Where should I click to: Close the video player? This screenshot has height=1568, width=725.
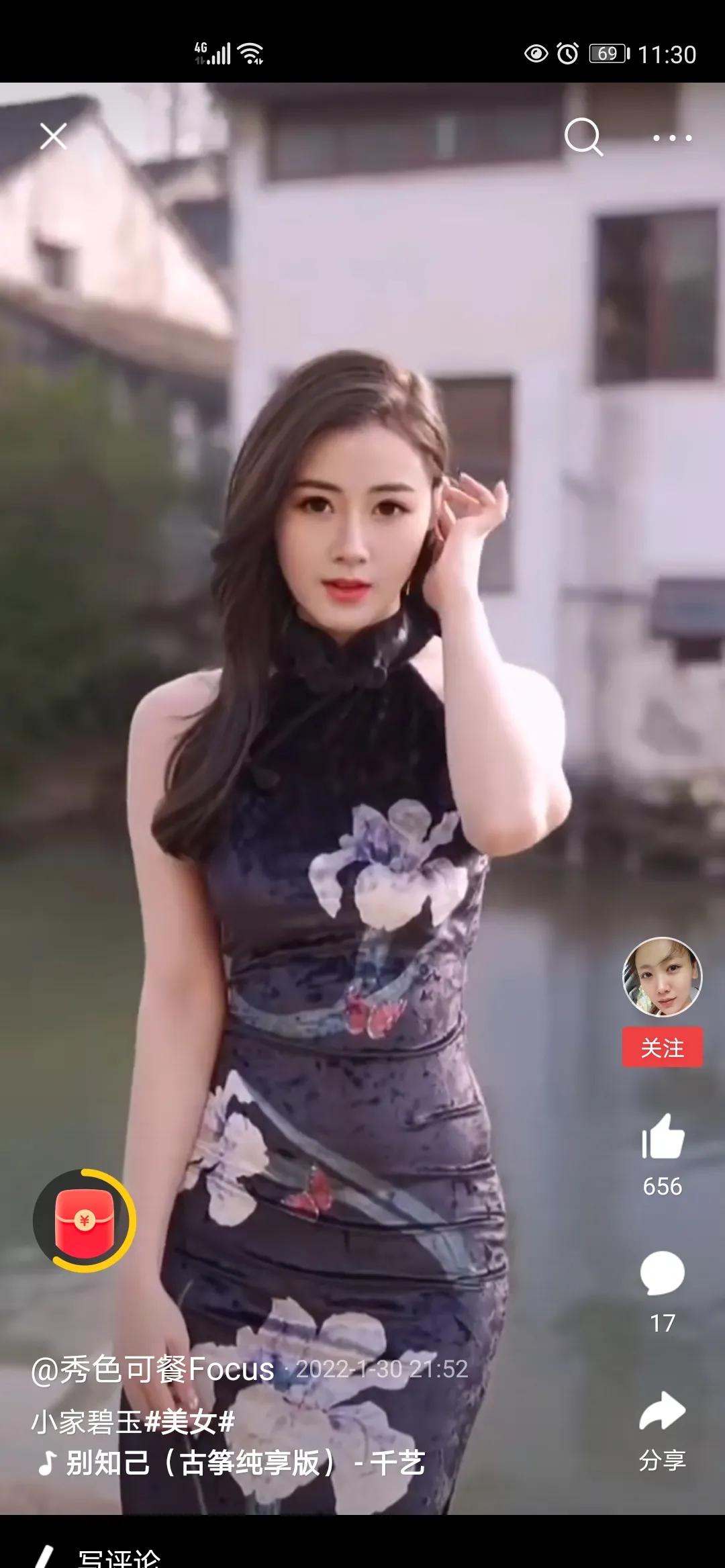pyautogui.click(x=53, y=136)
